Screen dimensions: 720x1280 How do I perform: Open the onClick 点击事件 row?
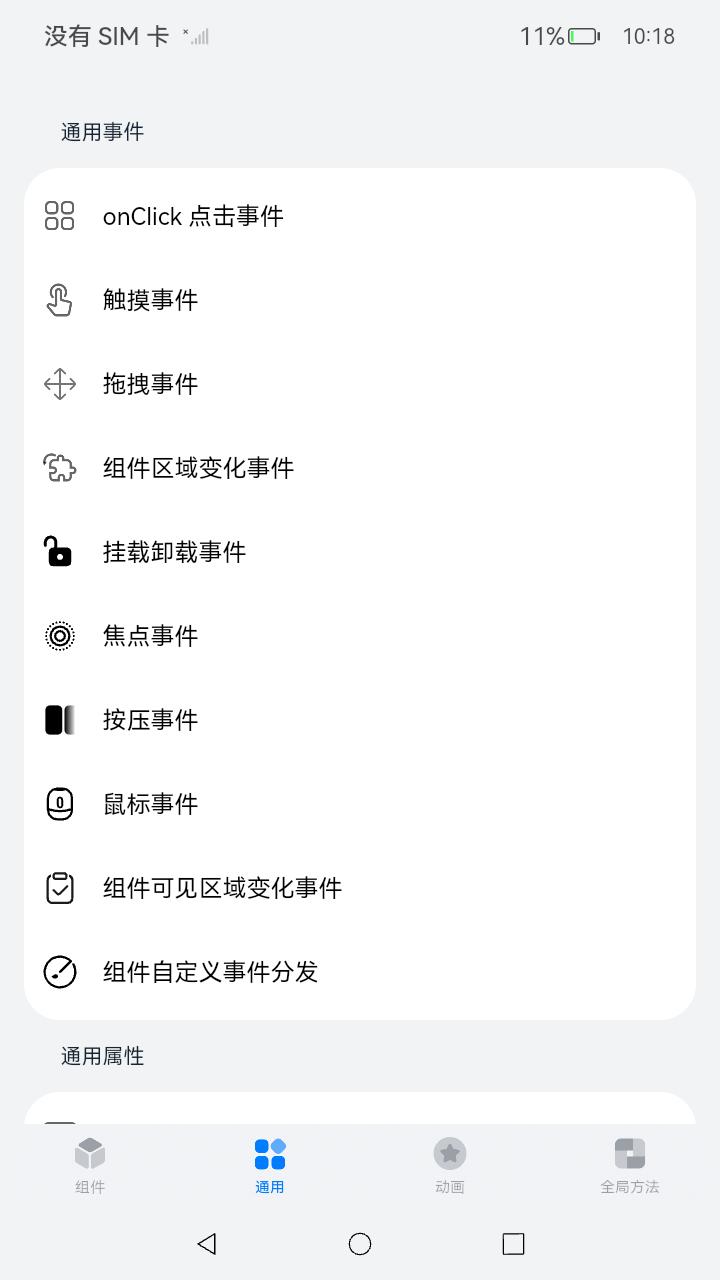360,216
